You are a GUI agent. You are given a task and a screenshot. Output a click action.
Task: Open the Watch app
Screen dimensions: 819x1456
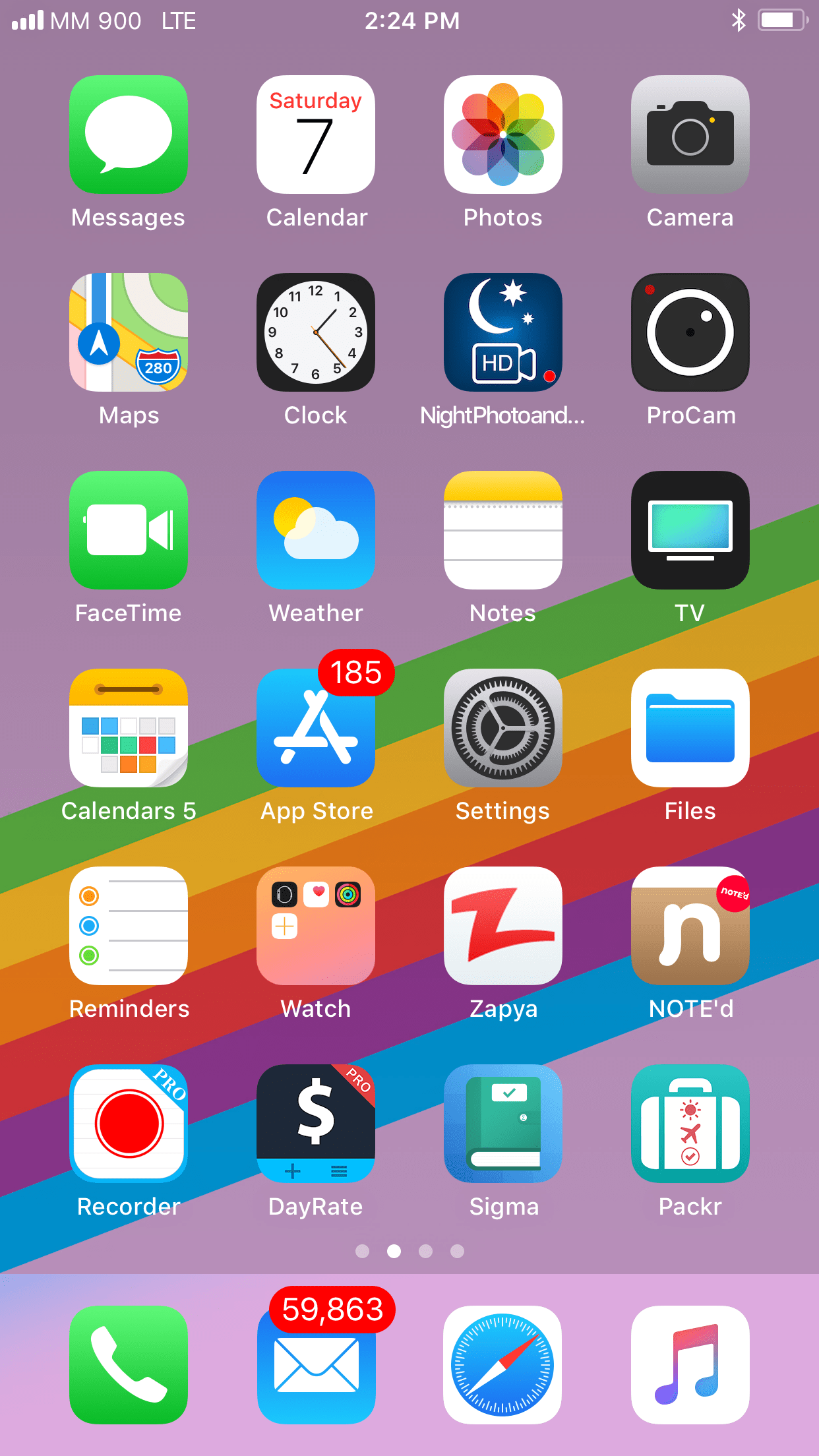pos(315,926)
